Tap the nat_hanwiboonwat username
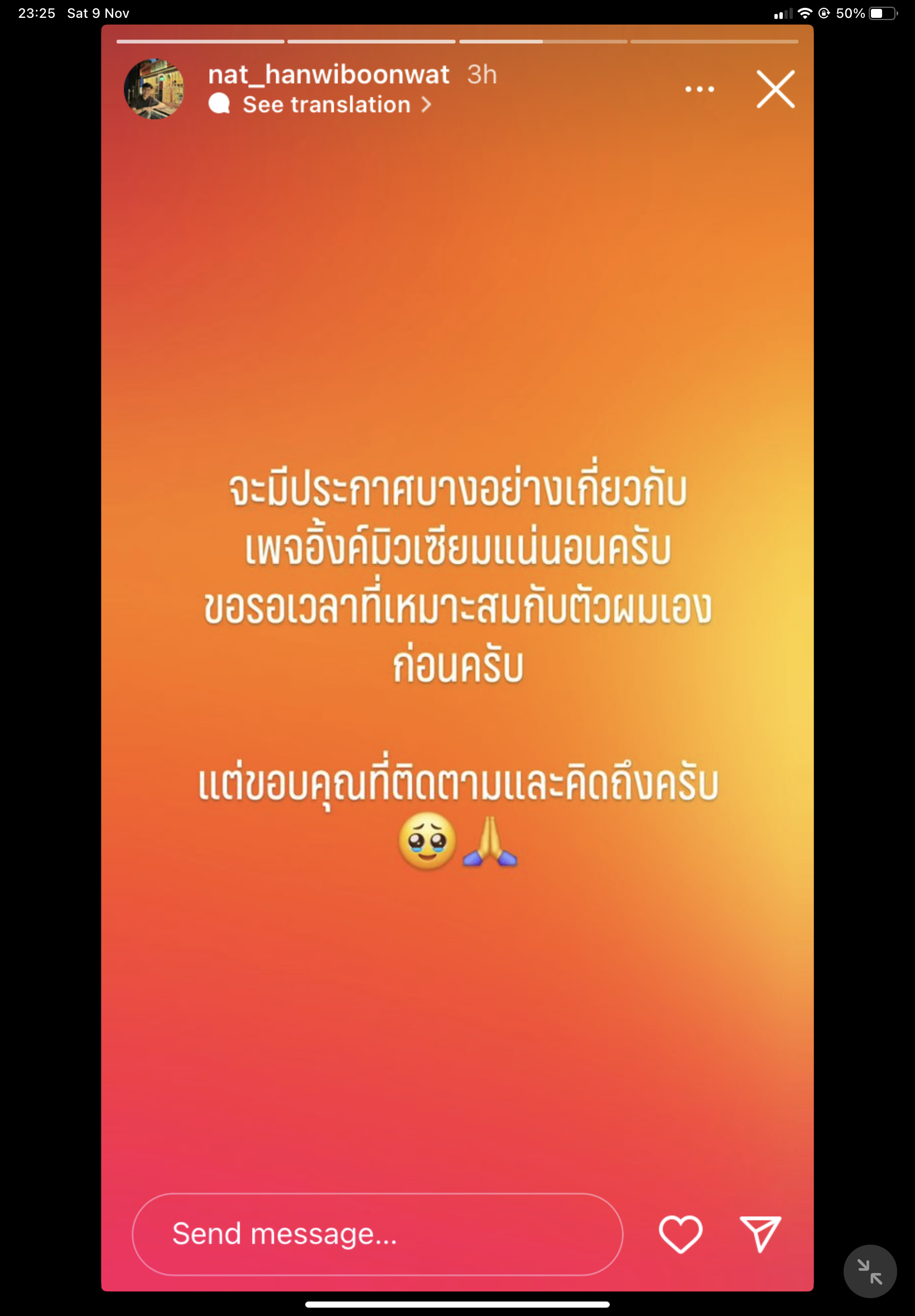 point(329,75)
